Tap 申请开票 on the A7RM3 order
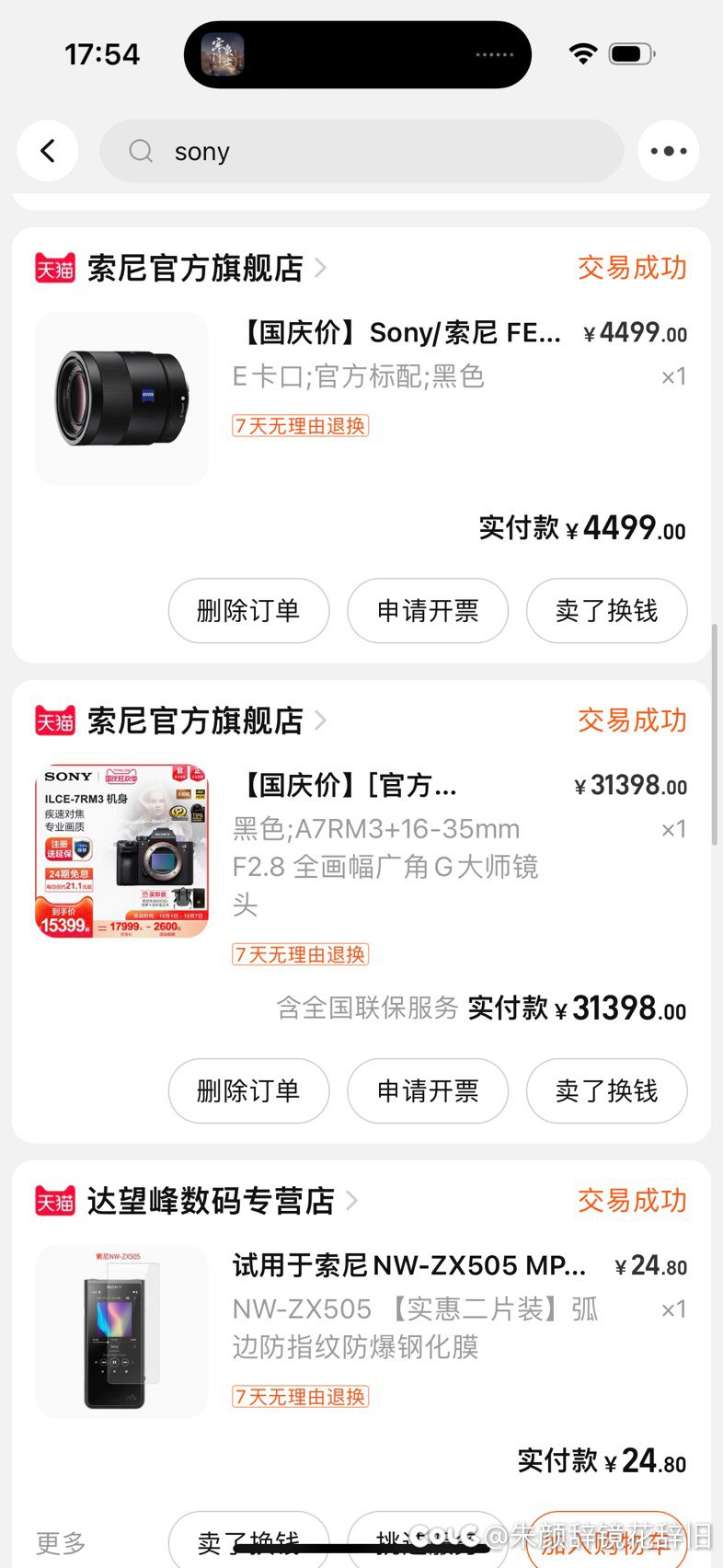The image size is (723, 1568). (x=428, y=1090)
